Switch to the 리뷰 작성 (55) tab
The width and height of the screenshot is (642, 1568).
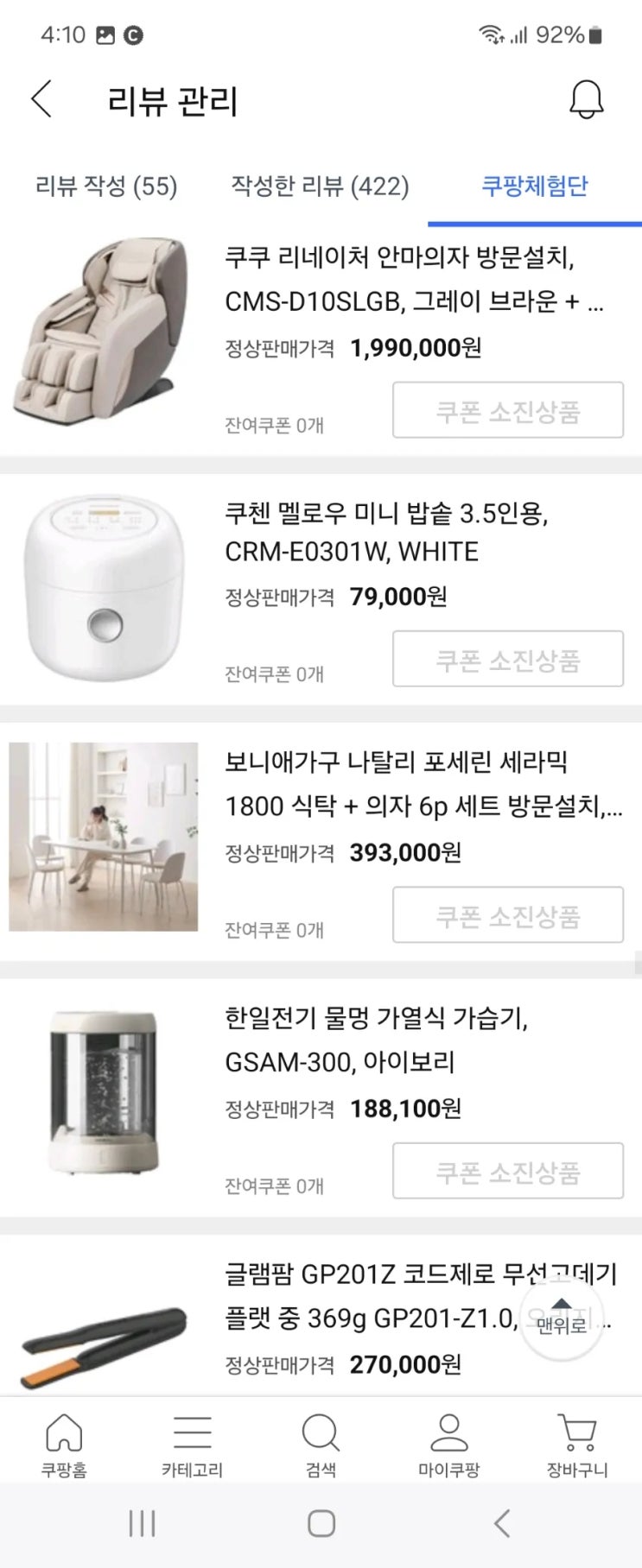tap(106, 186)
